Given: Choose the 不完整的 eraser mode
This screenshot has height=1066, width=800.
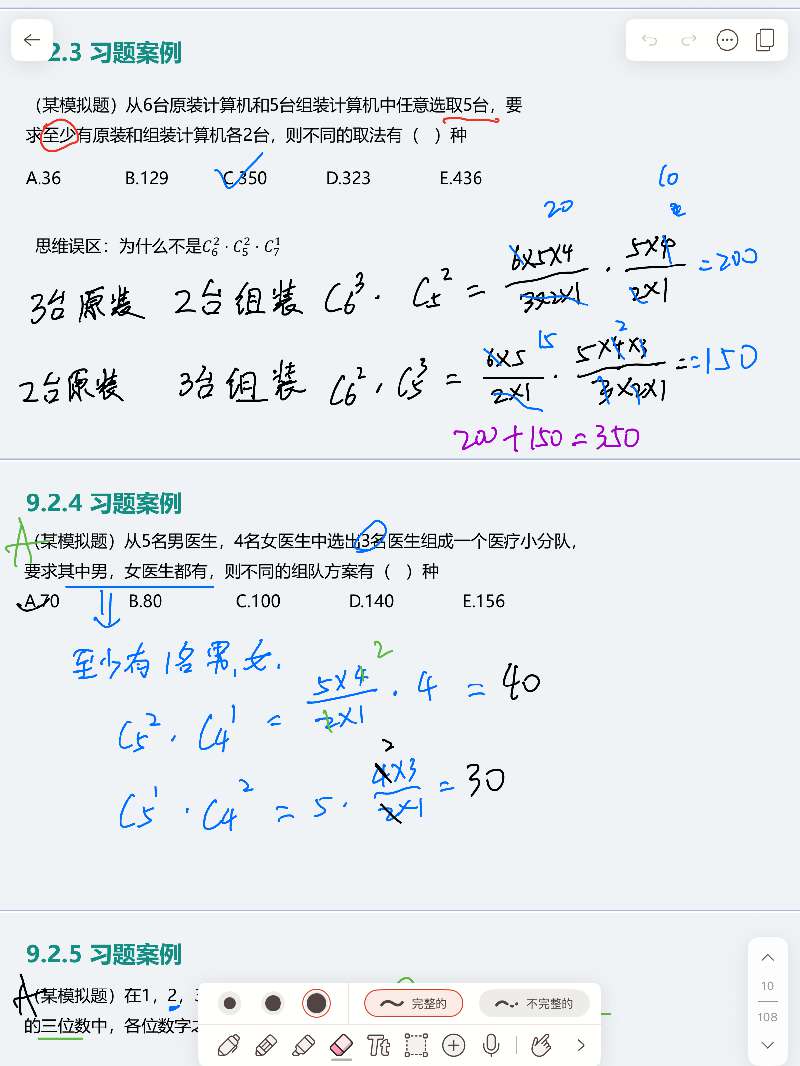Looking at the screenshot, I should (x=533, y=1003).
